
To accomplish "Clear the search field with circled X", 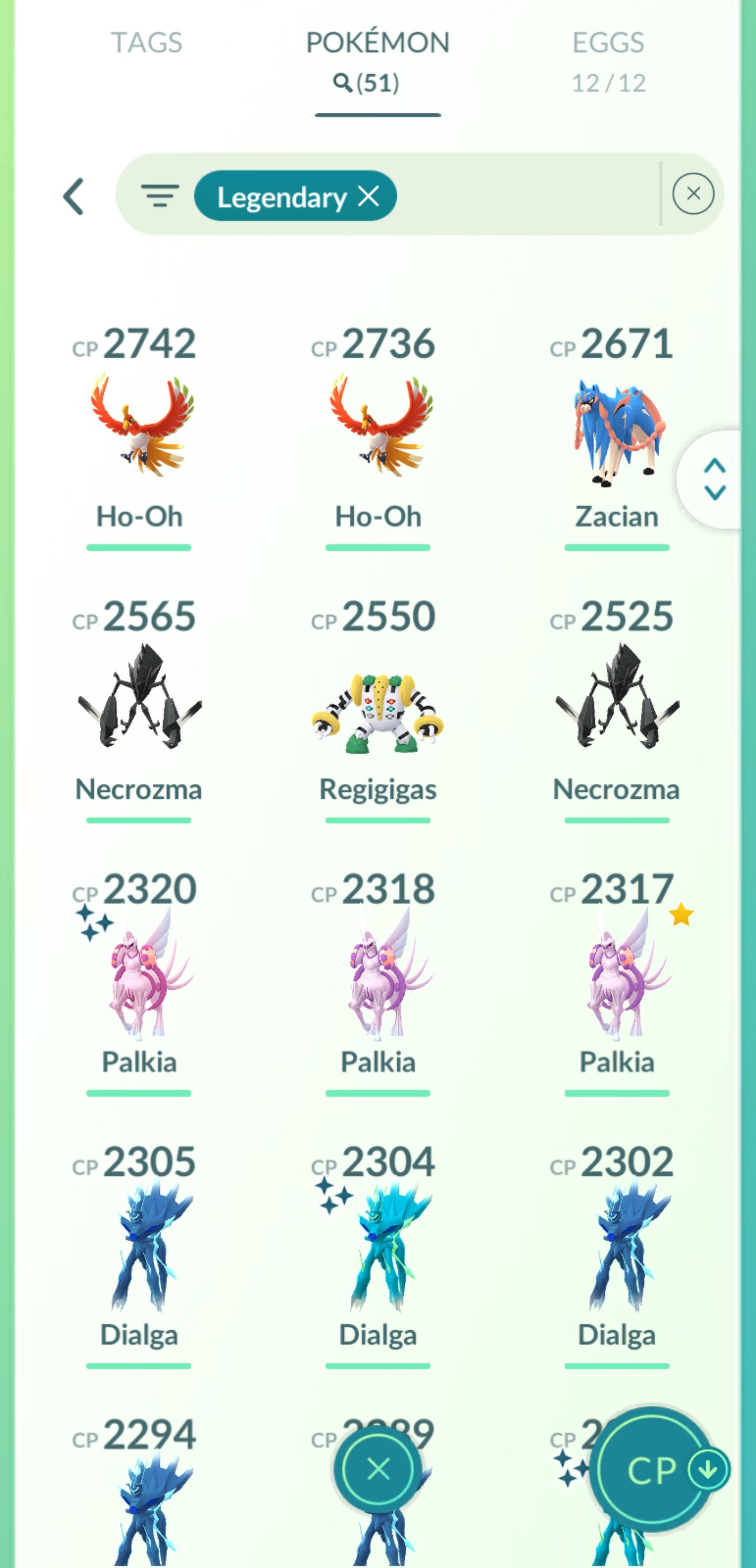I will (x=692, y=194).
